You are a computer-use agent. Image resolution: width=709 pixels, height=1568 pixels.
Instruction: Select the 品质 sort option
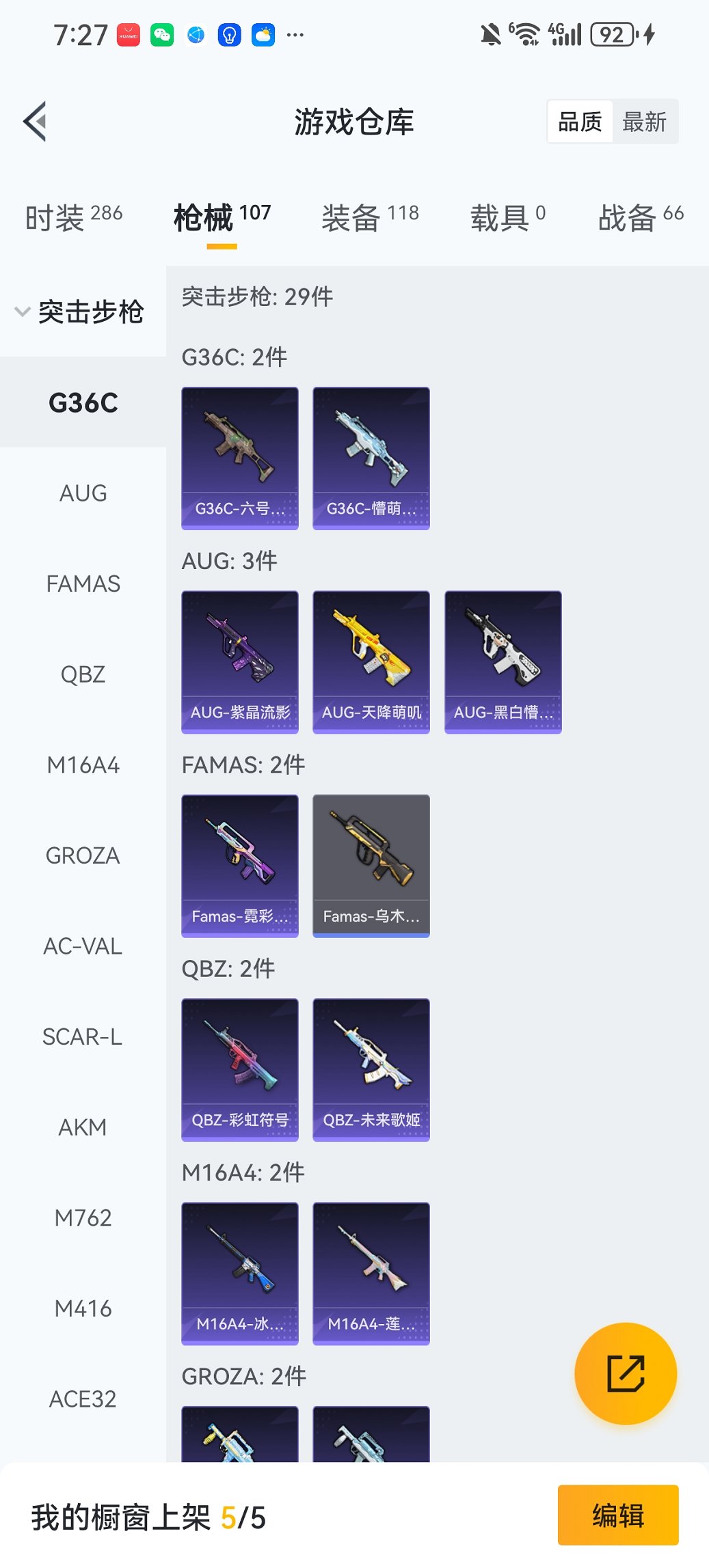[x=580, y=122]
